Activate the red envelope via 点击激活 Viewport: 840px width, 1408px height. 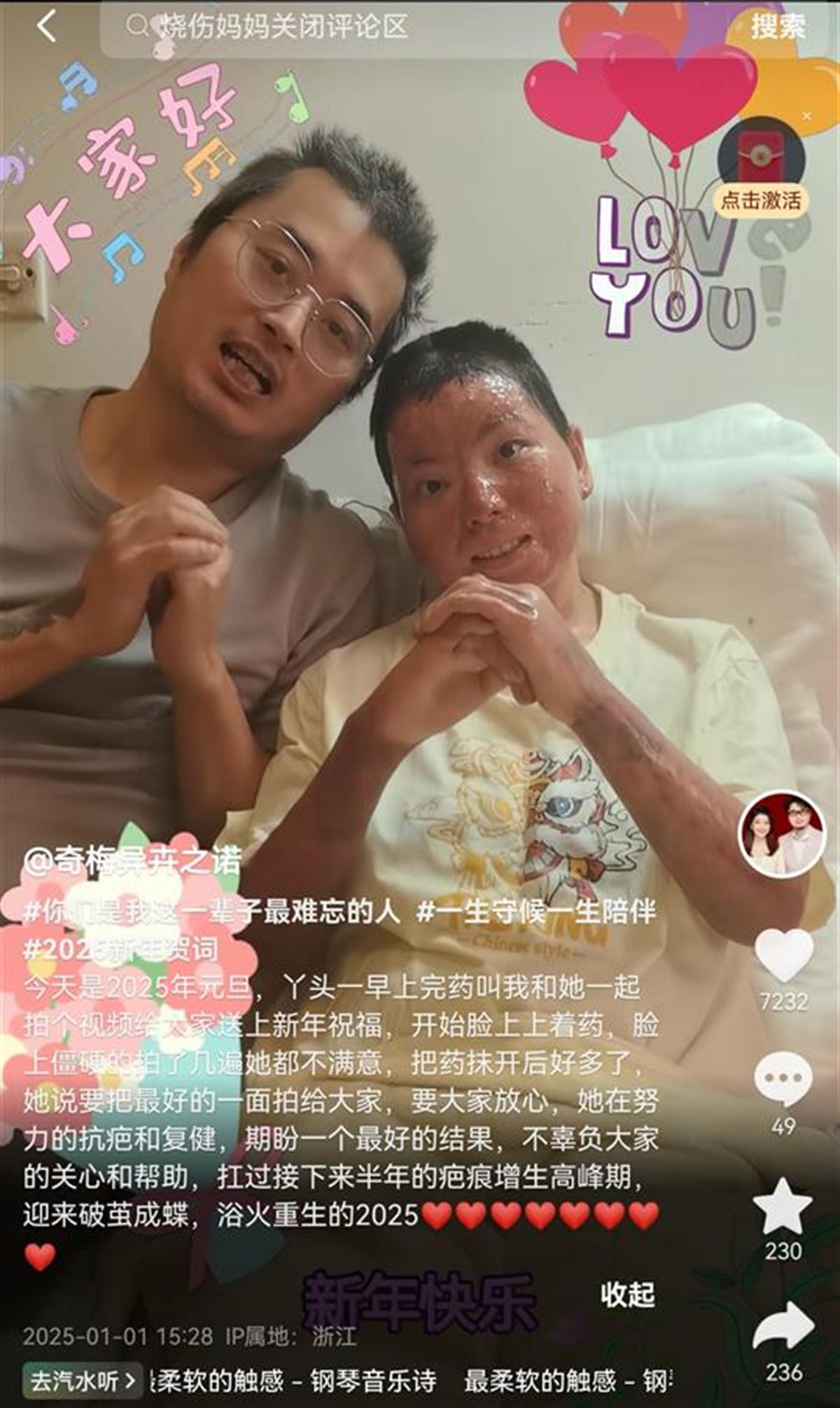click(762, 200)
